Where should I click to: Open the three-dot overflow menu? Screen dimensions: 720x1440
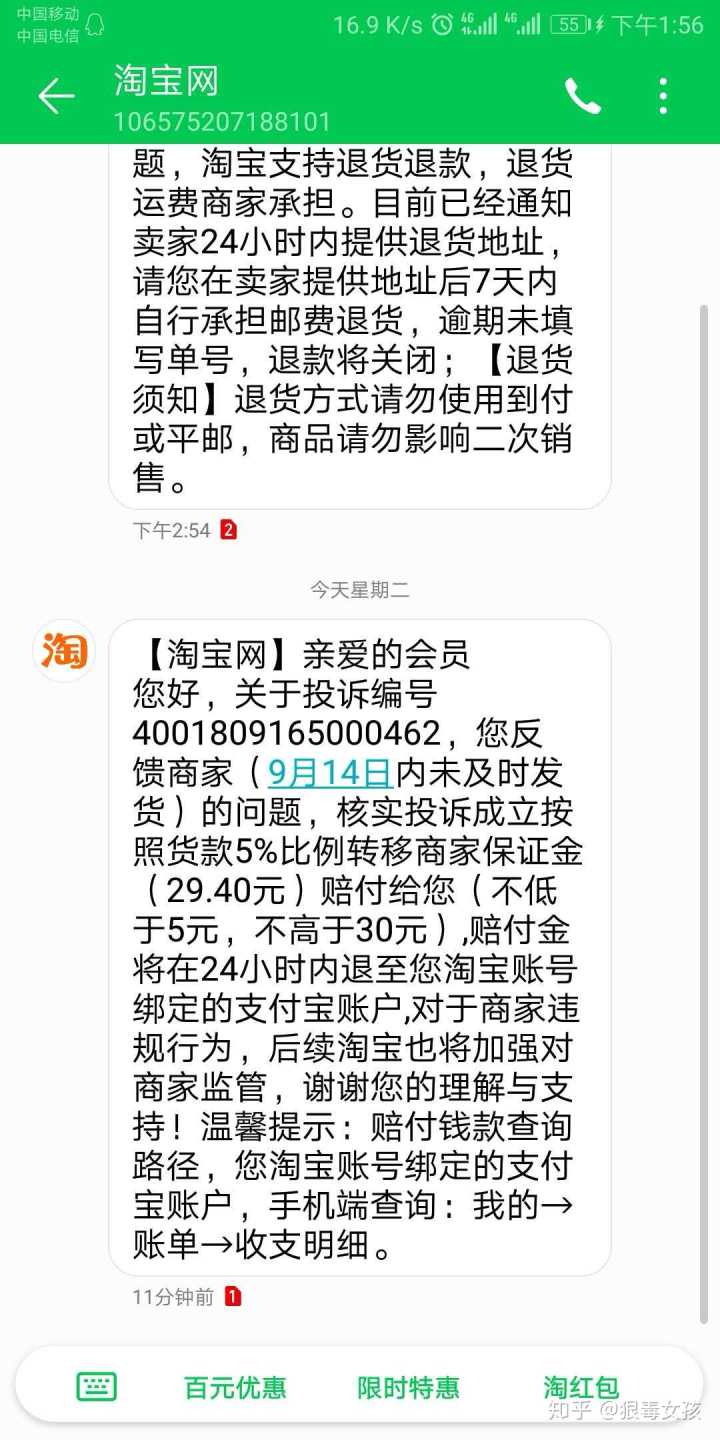(663, 96)
